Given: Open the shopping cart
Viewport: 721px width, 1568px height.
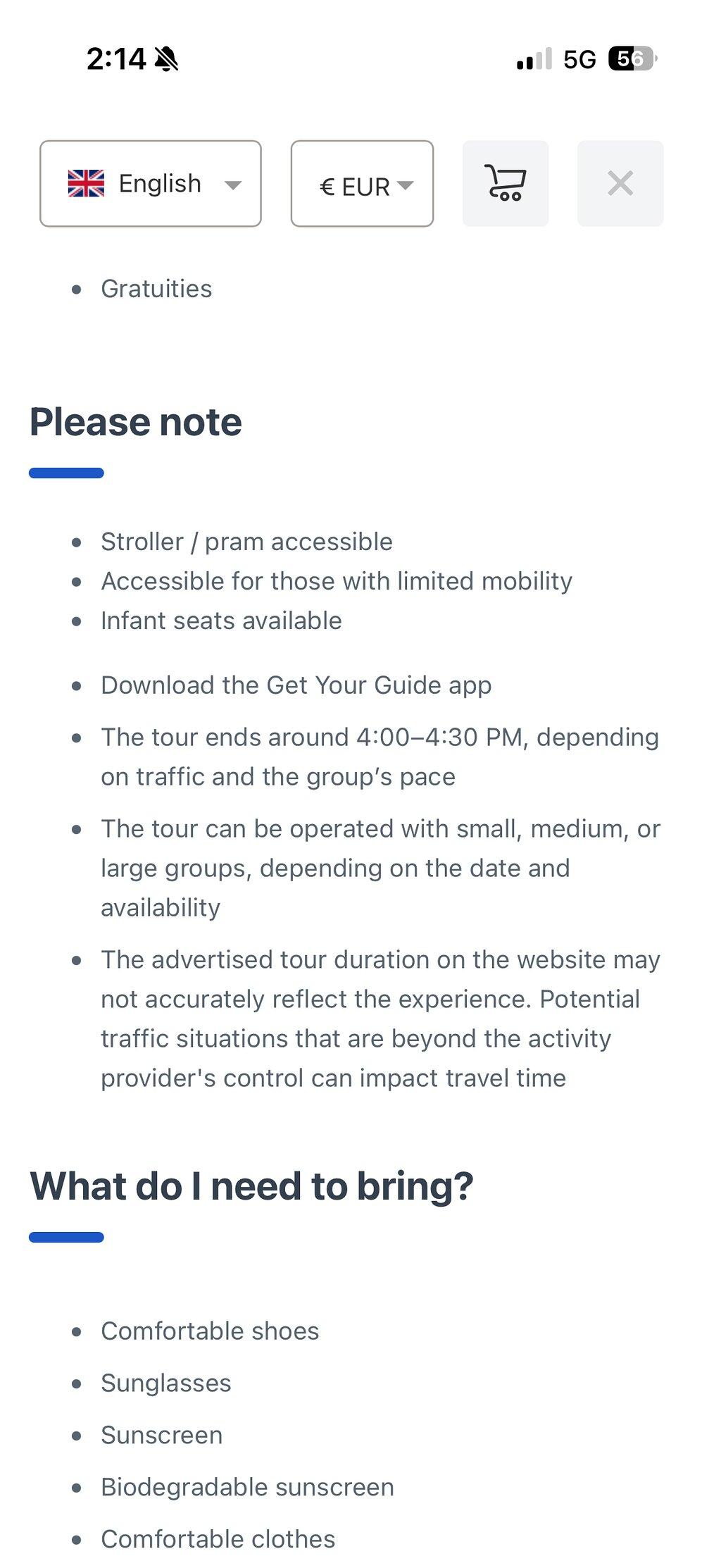Looking at the screenshot, I should (506, 184).
